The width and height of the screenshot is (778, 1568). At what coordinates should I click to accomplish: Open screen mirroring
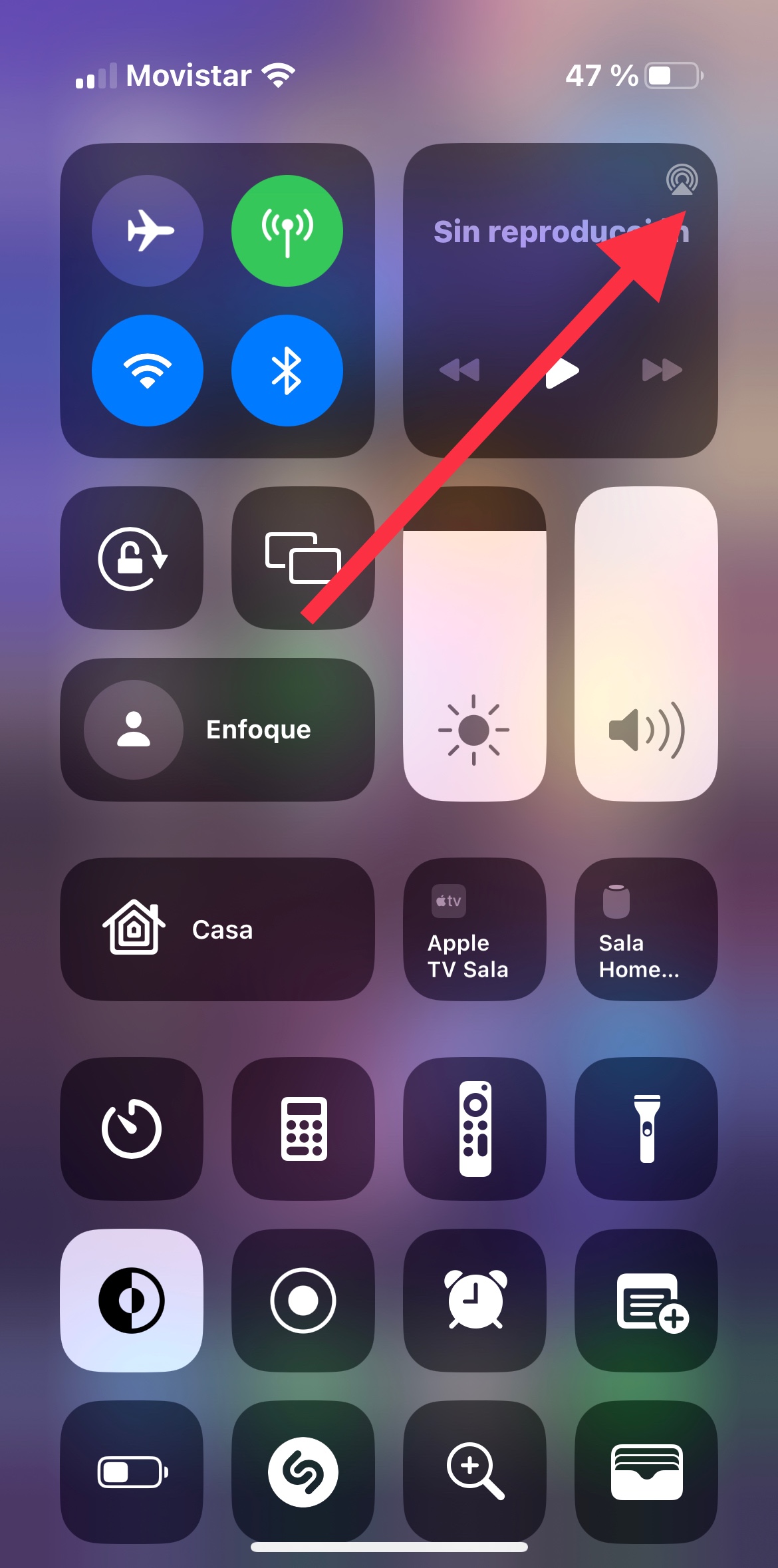pyautogui.click(x=303, y=558)
